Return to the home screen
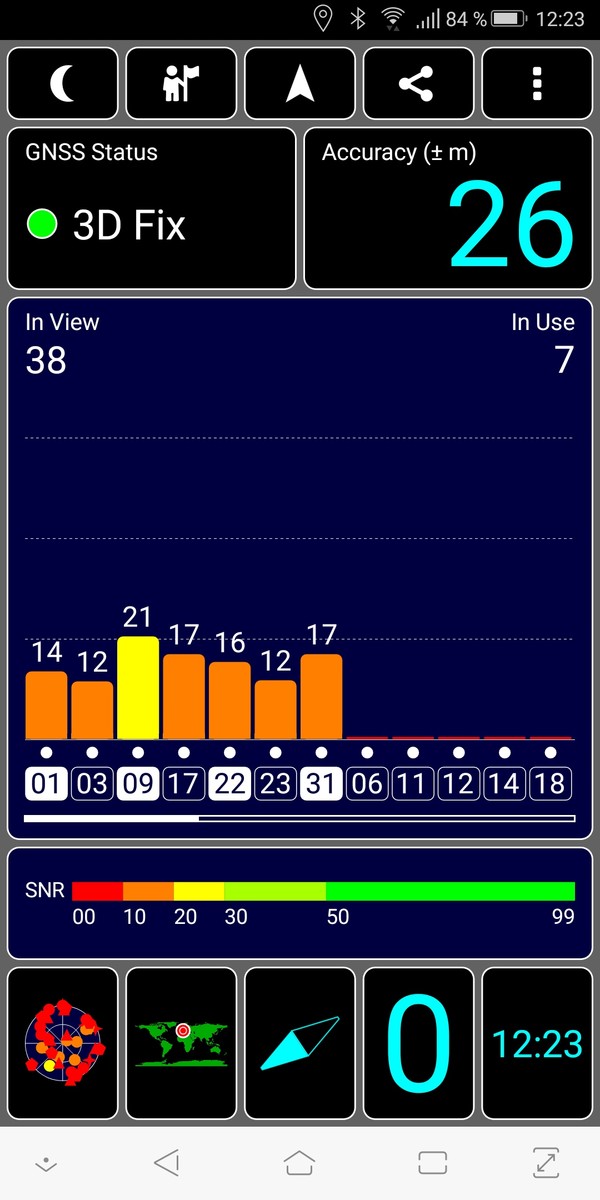The width and height of the screenshot is (600, 1200). click(x=299, y=1162)
